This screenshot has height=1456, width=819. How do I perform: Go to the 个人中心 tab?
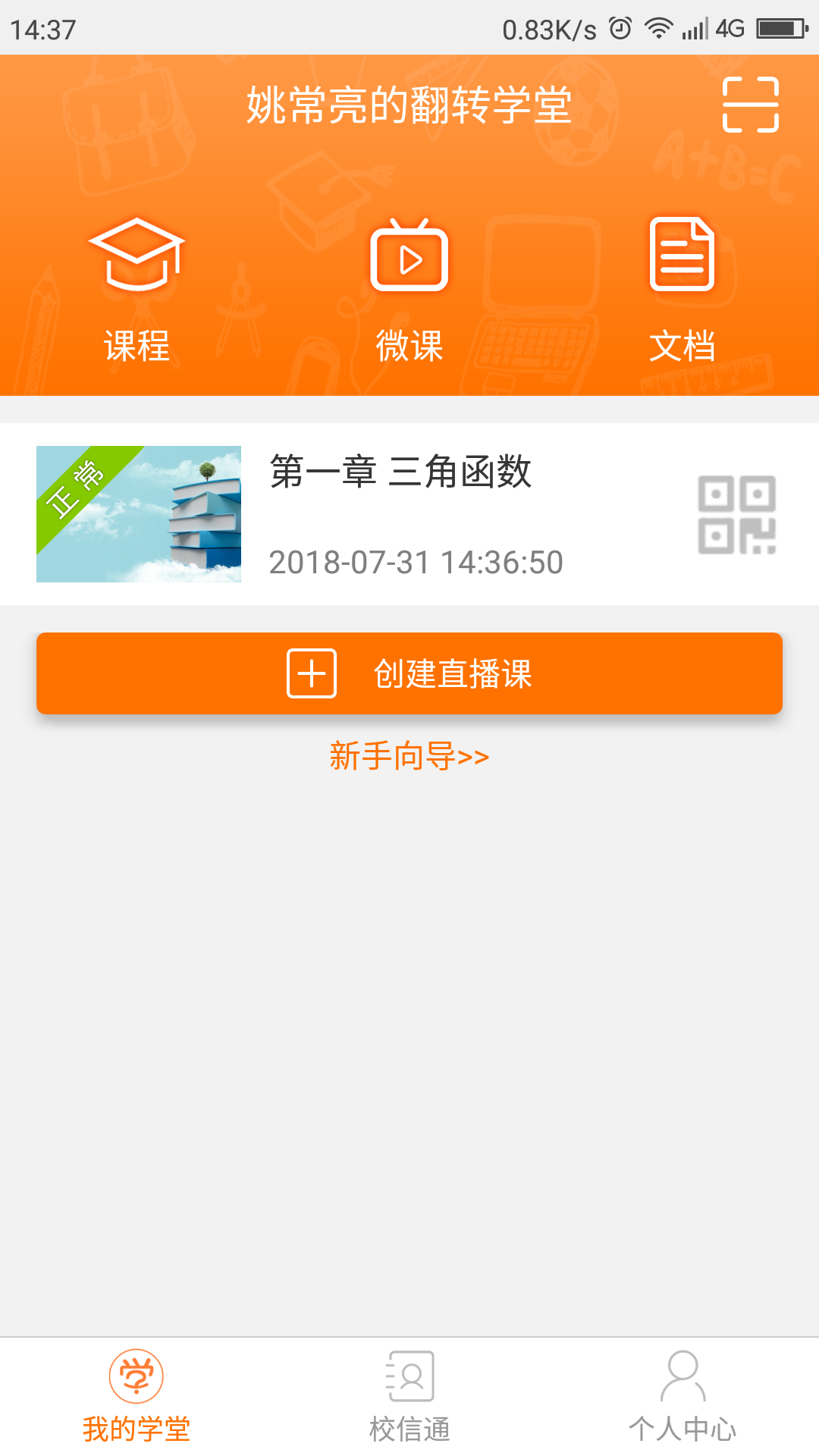(x=682, y=1395)
